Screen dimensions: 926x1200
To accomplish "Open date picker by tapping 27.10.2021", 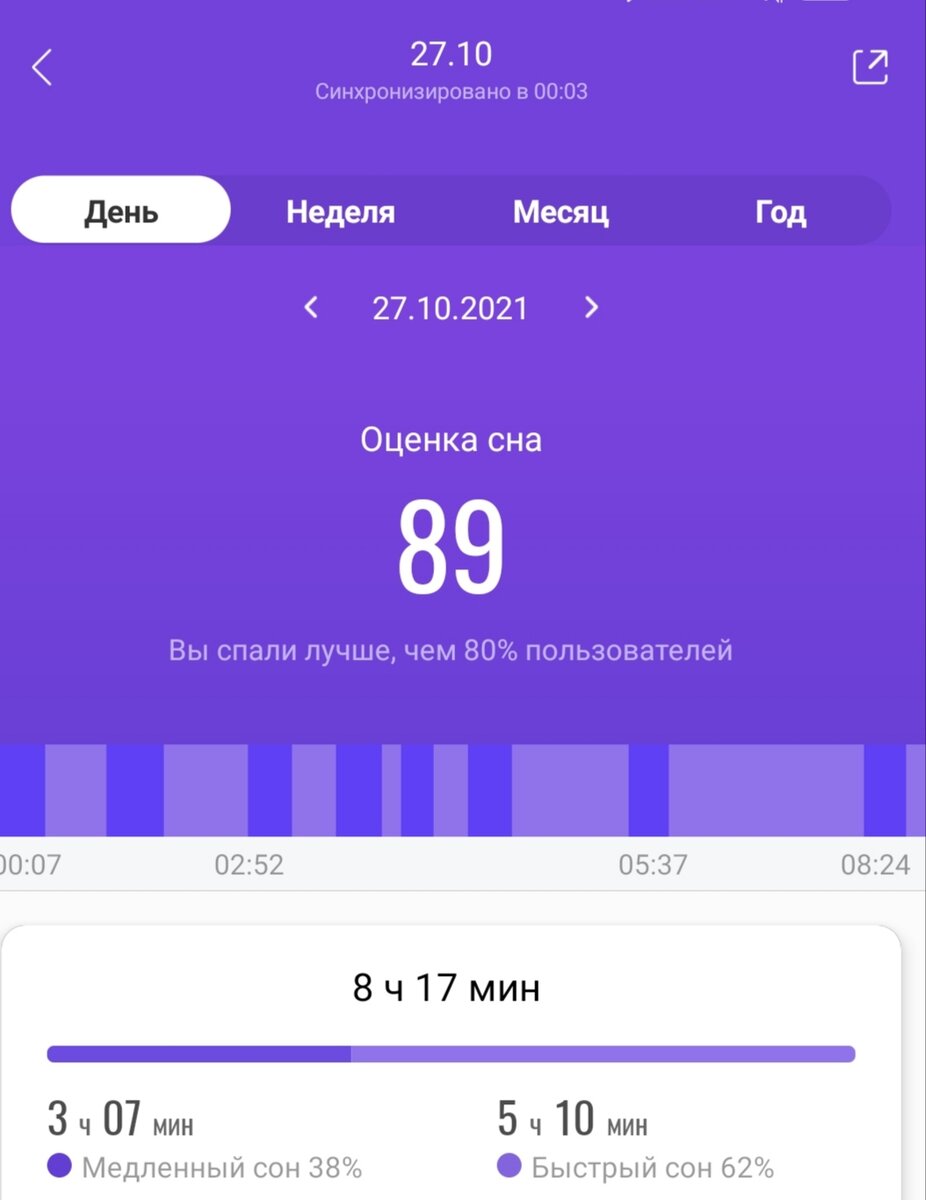I will (x=450, y=309).
